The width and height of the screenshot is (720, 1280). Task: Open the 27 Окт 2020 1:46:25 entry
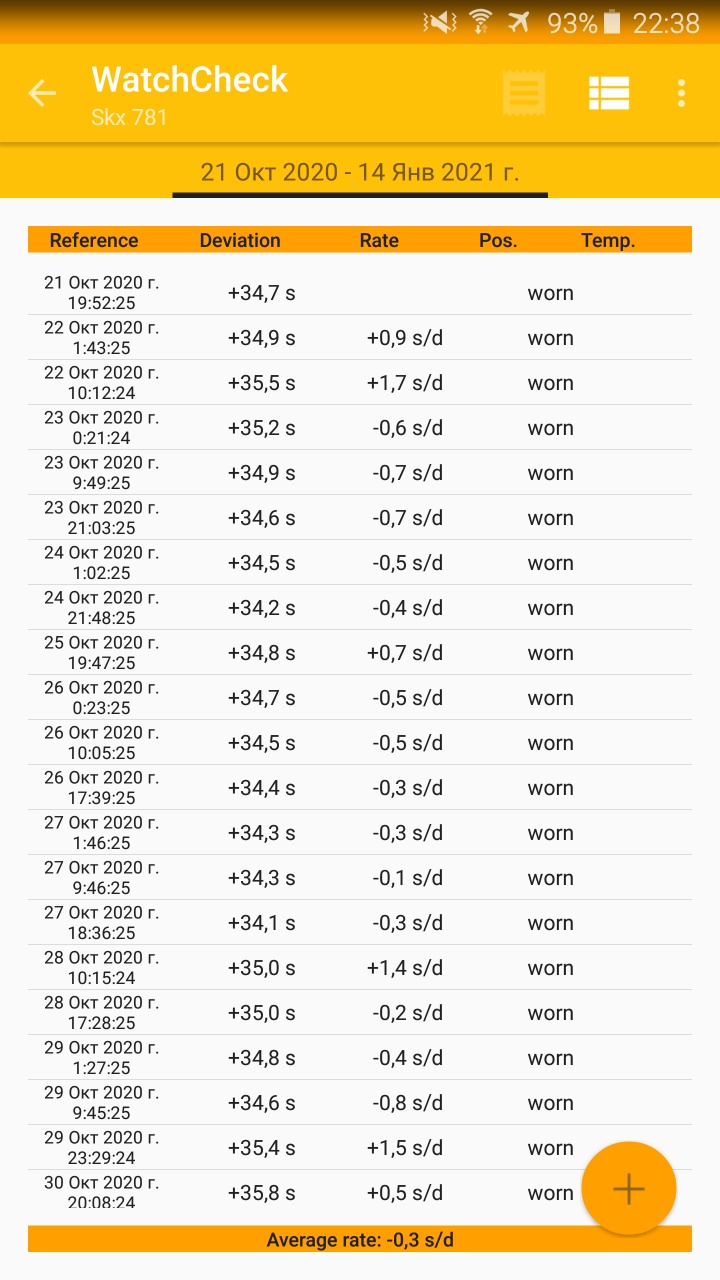tap(360, 833)
